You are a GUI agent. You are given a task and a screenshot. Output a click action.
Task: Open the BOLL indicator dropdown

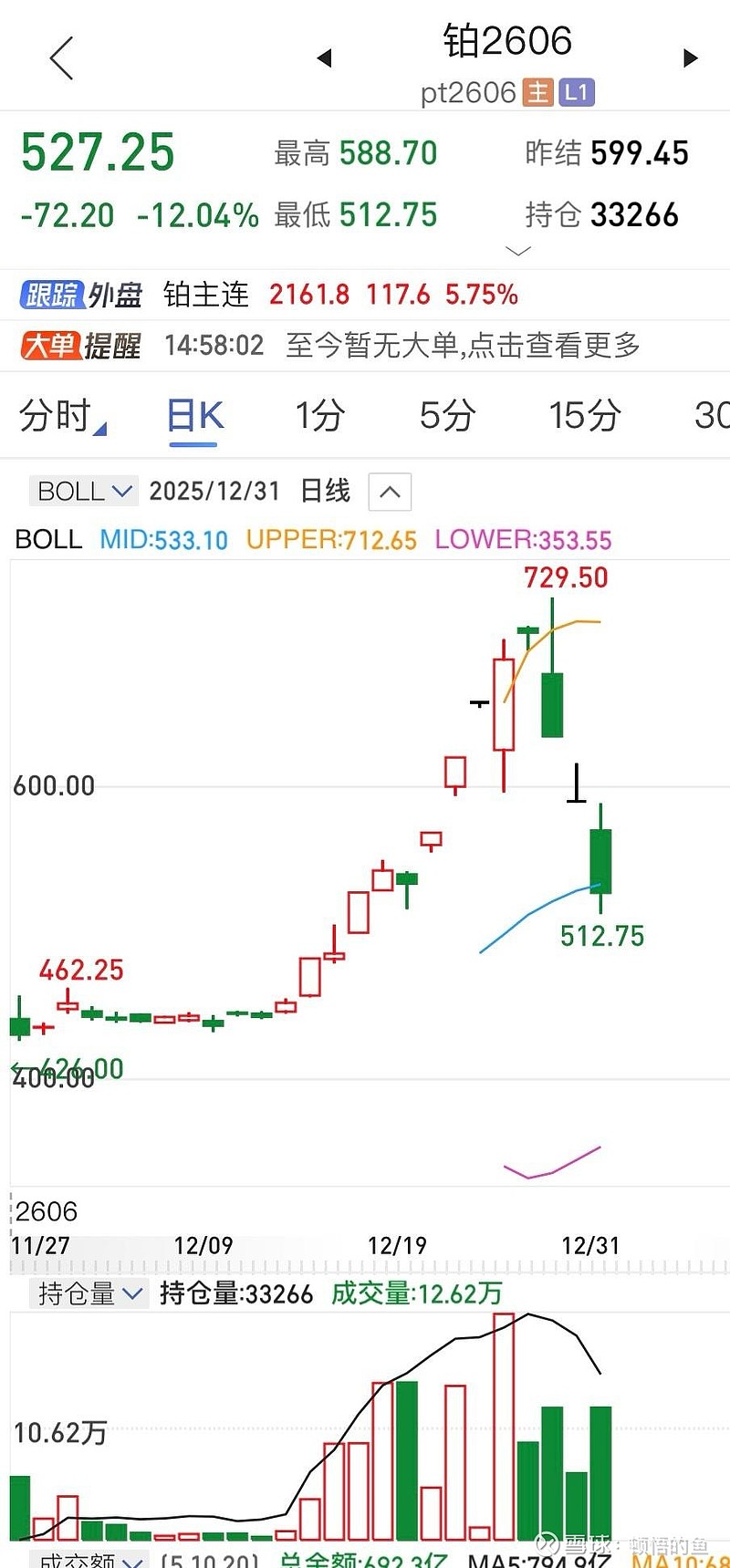[x=82, y=491]
